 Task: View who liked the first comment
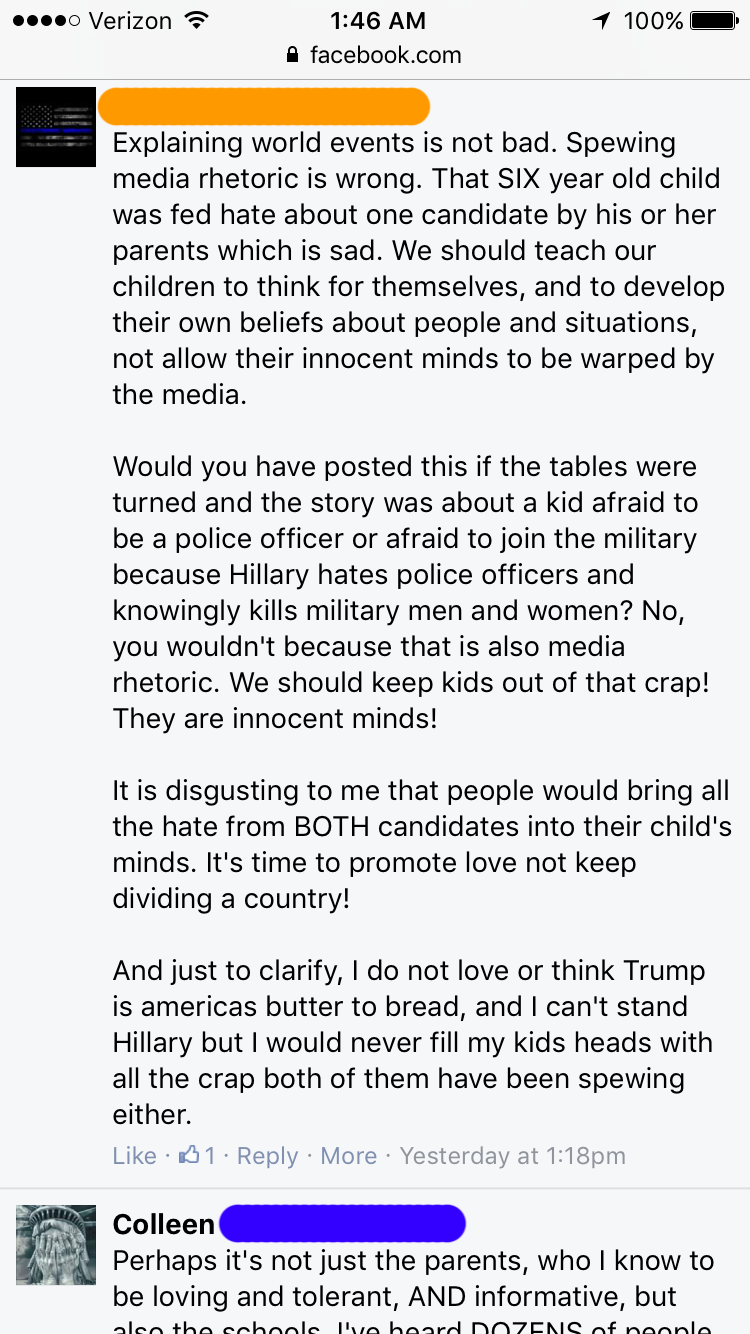pyautogui.click(x=197, y=1156)
